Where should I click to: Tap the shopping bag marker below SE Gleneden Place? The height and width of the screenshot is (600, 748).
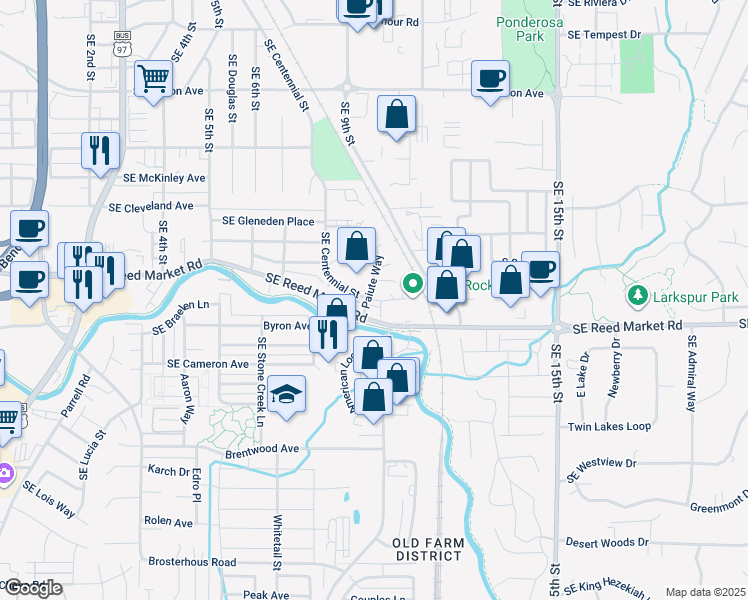(x=356, y=246)
